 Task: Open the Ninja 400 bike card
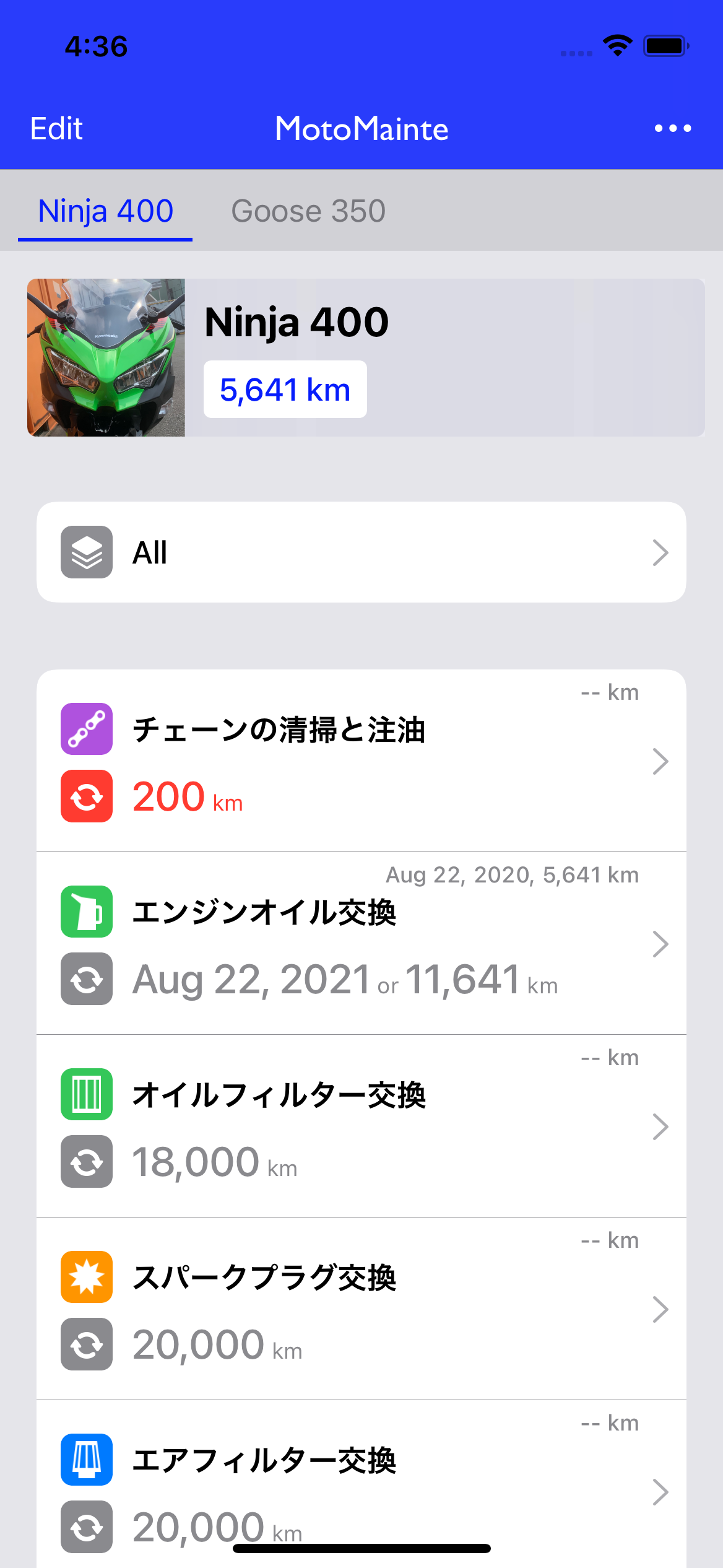pyautogui.click(x=366, y=357)
